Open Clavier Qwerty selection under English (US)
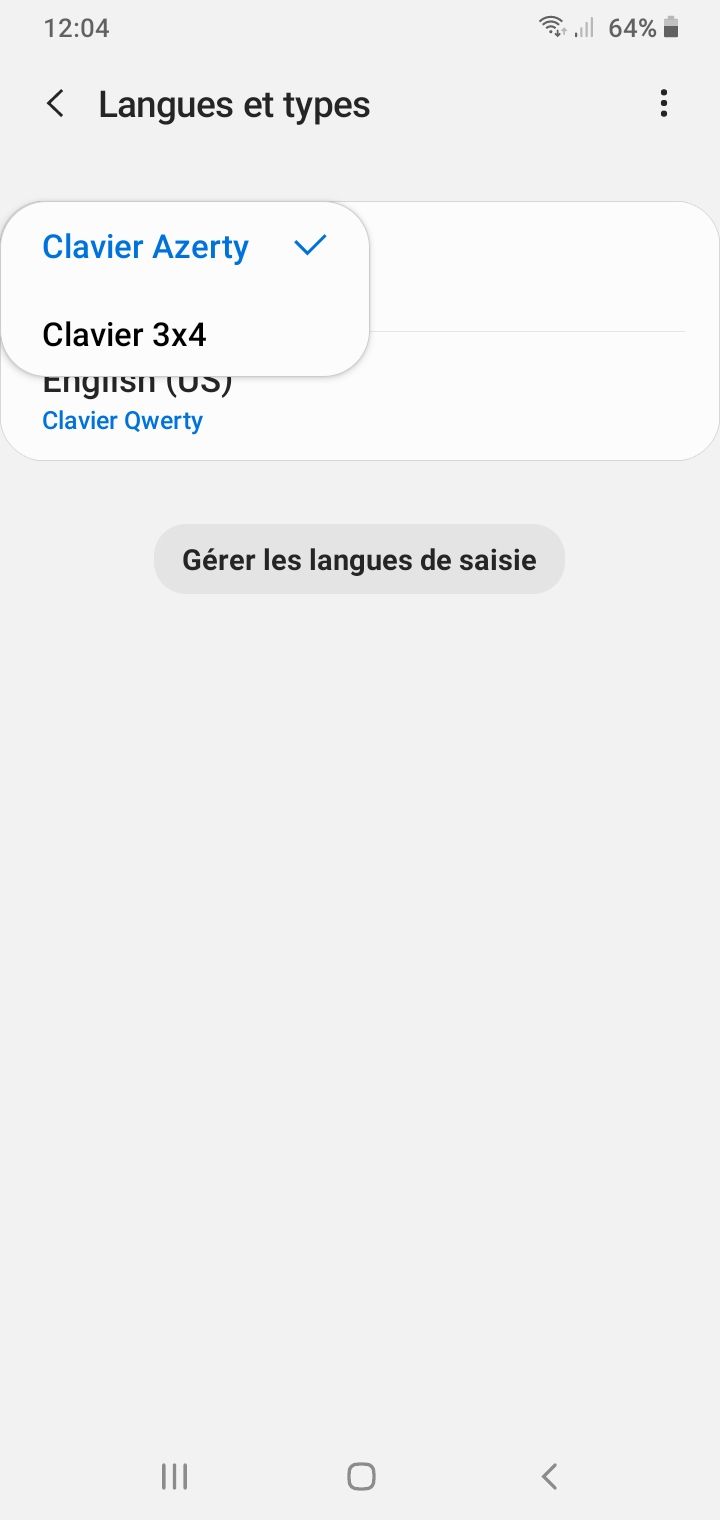 pos(122,420)
